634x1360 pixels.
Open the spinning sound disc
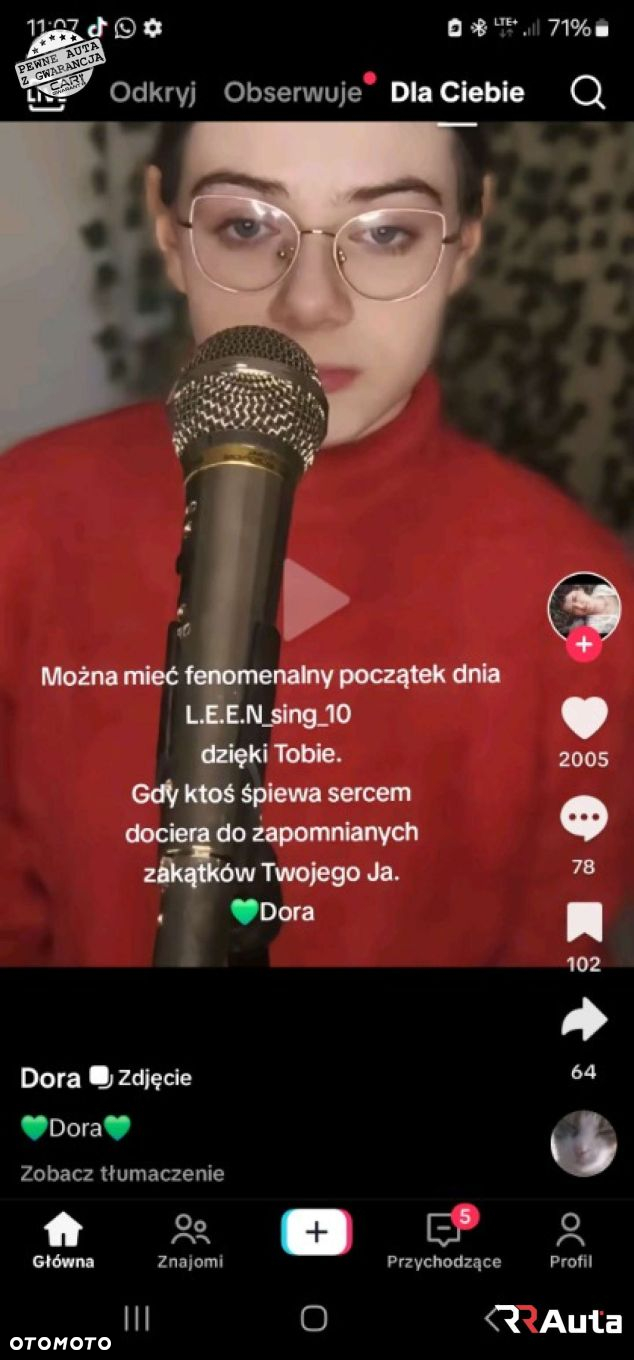(x=584, y=1143)
